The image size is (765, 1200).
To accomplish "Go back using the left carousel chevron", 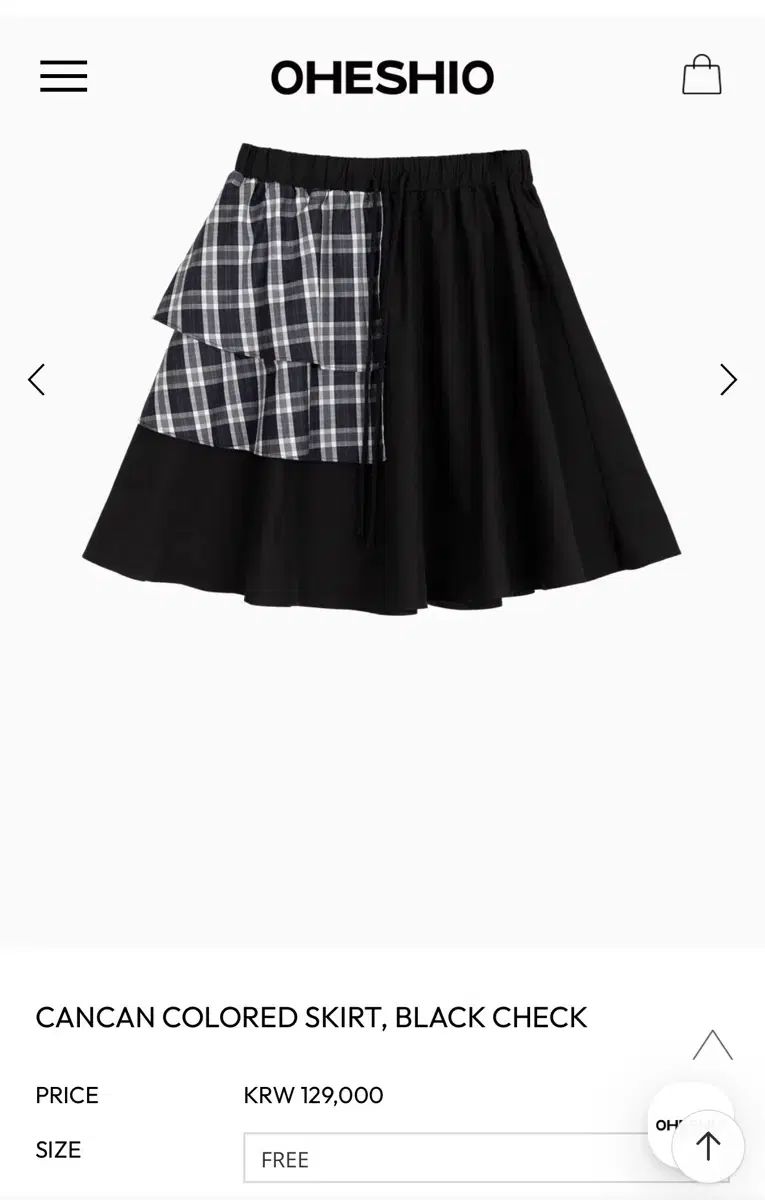I will pos(36,379).
